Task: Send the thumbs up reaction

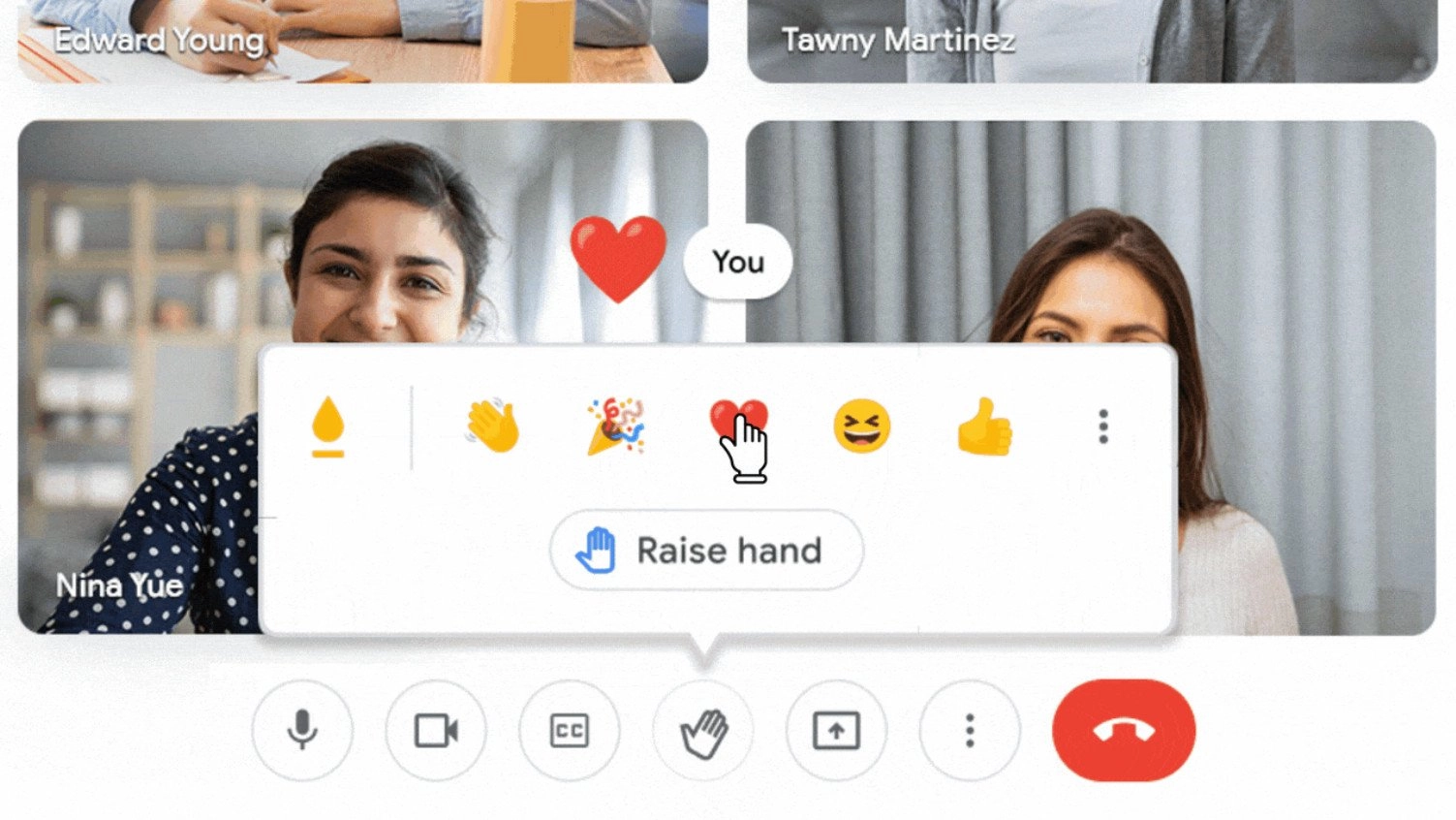Action: 983,426
